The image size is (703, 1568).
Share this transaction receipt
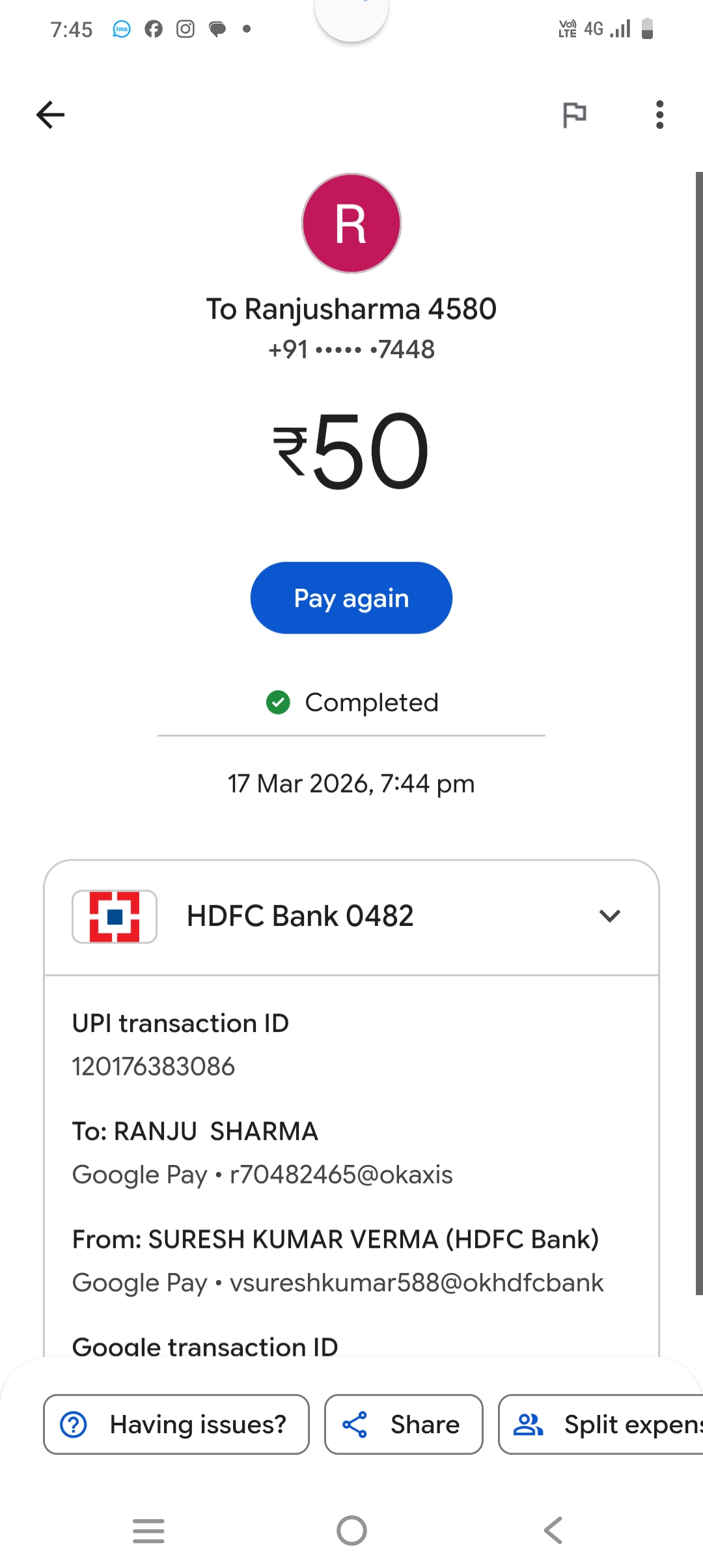pyautogui.click(x=404, y=1424)
